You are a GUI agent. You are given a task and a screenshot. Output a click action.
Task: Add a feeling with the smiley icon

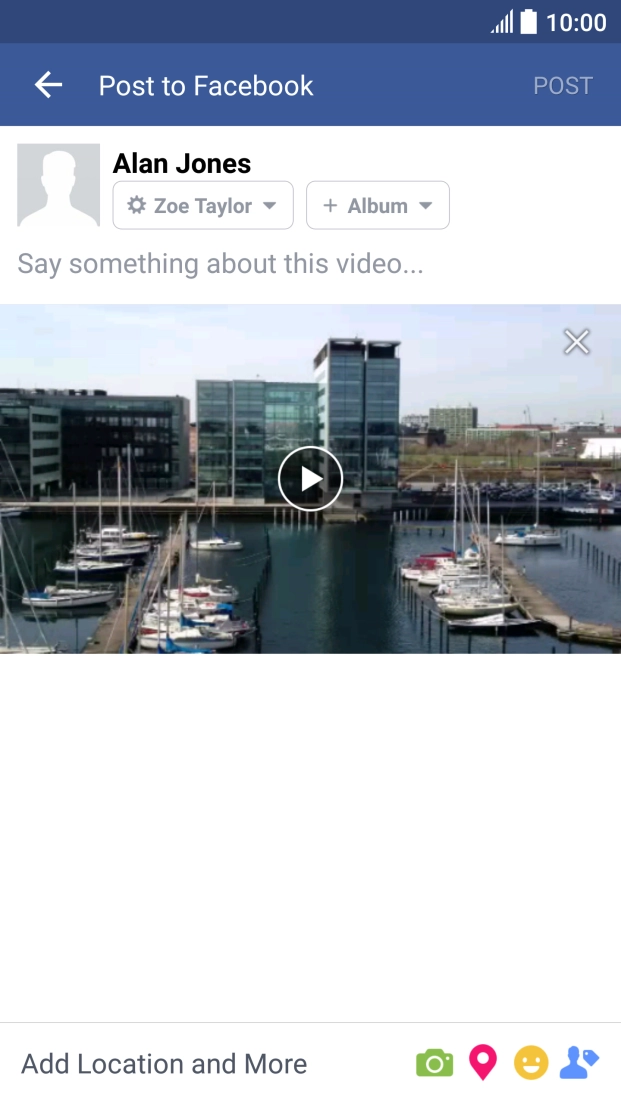point(531,1063)
